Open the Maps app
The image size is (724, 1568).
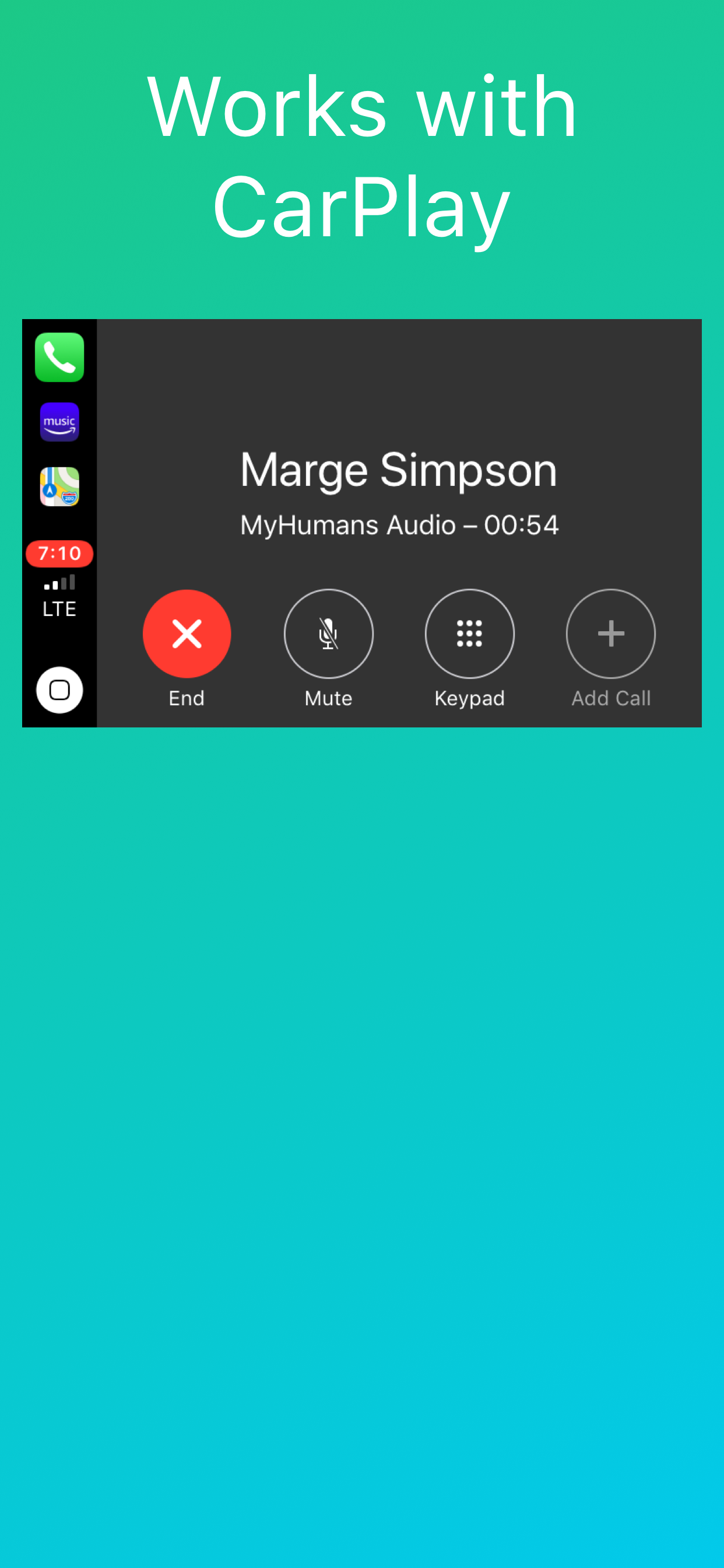59,485
